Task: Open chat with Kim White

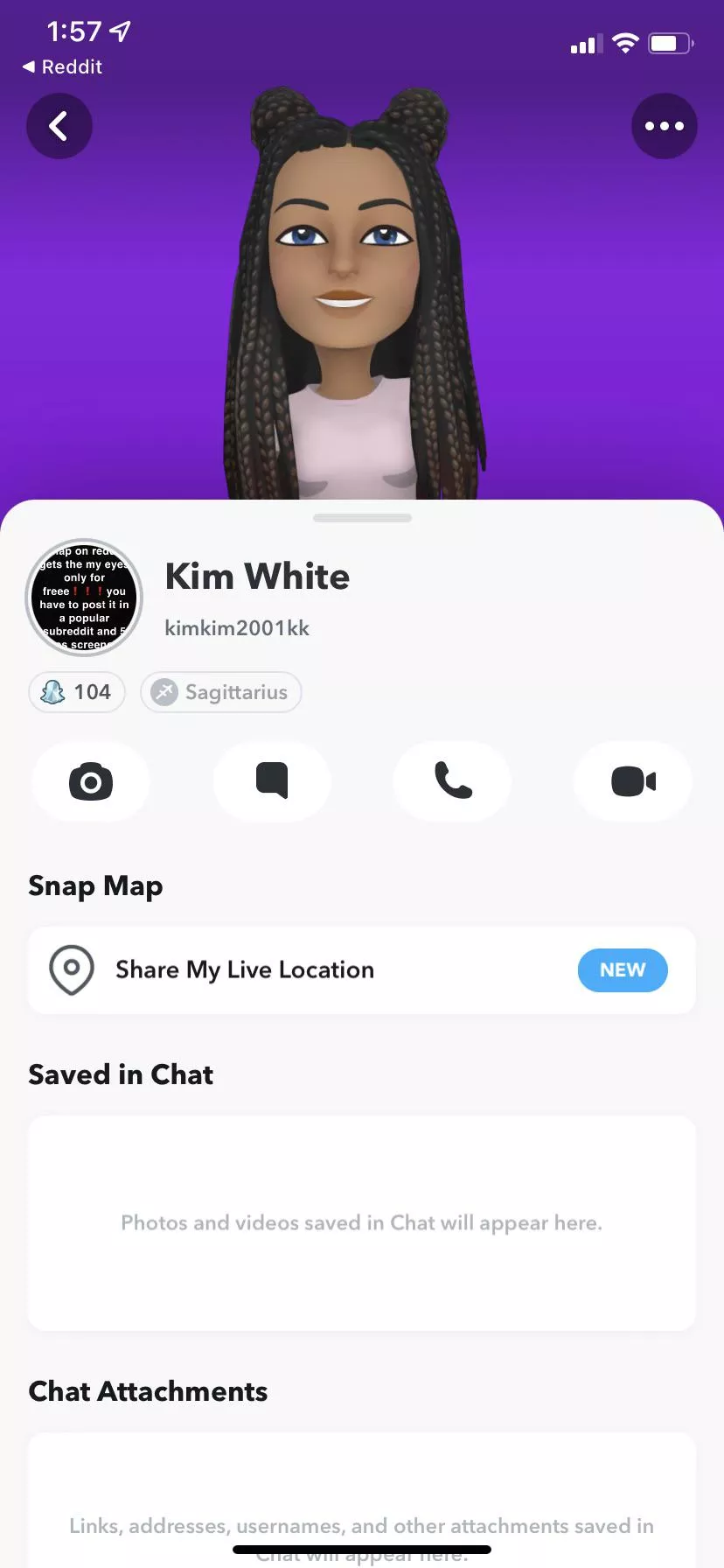Action: click(x=272, y=781)
